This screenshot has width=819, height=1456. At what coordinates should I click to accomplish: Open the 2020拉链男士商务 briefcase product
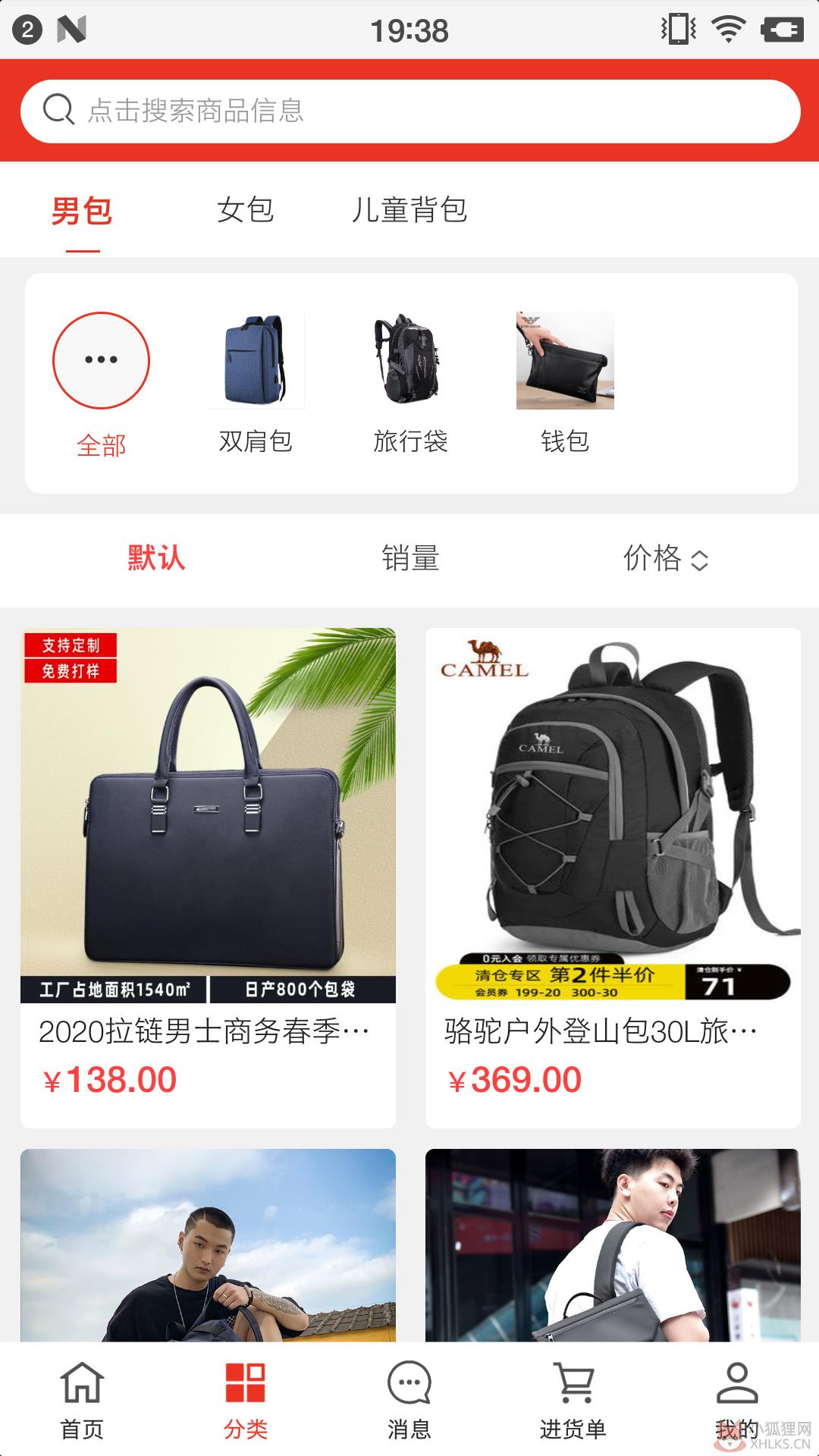208,877
